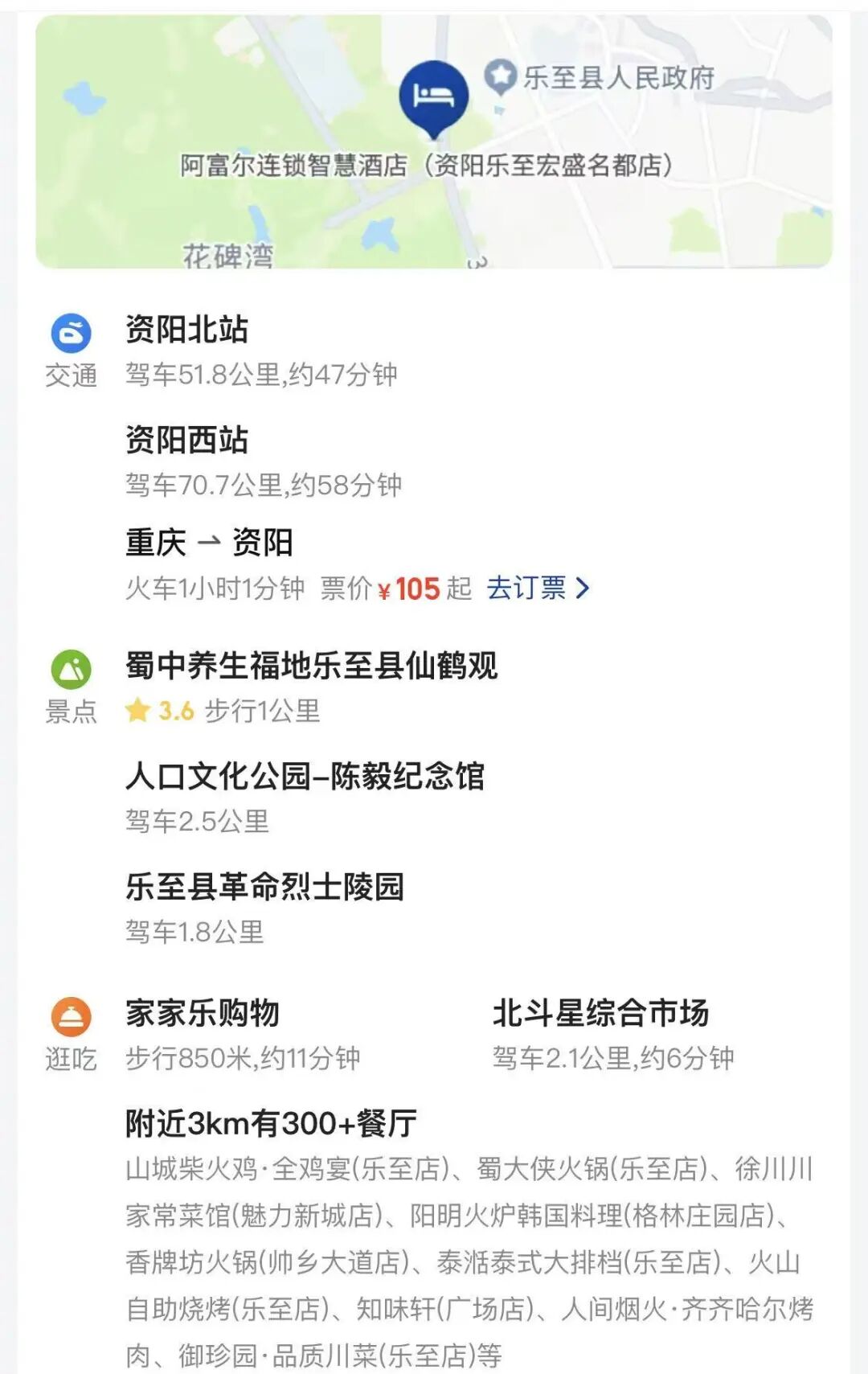The width and height of the screenshot is (868, 1374).
Task: Open 家家乐购物 shopping spot
Action: coord(203,1013)
